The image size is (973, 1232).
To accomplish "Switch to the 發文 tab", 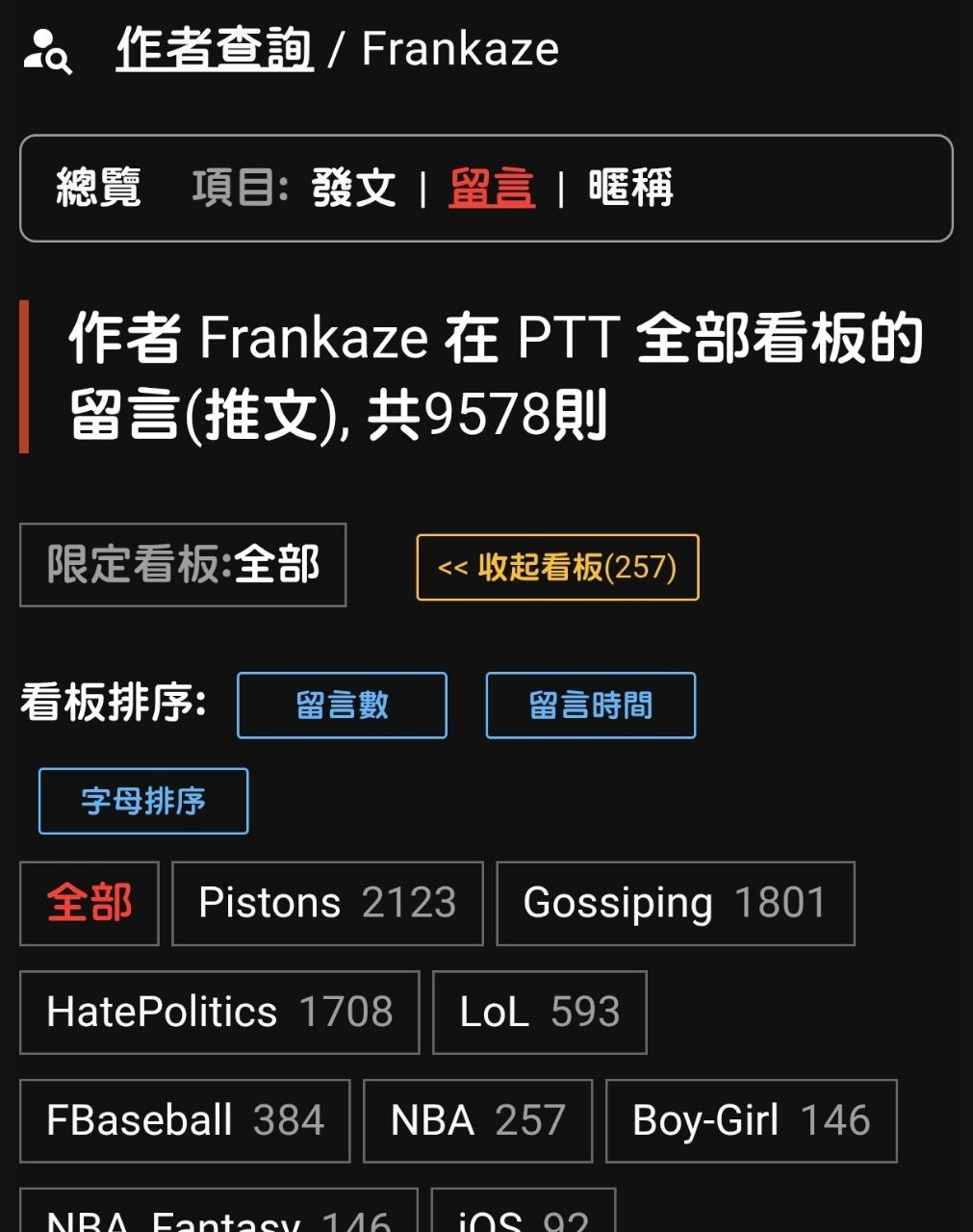I will pyautogui.click(x=353, y=188).
